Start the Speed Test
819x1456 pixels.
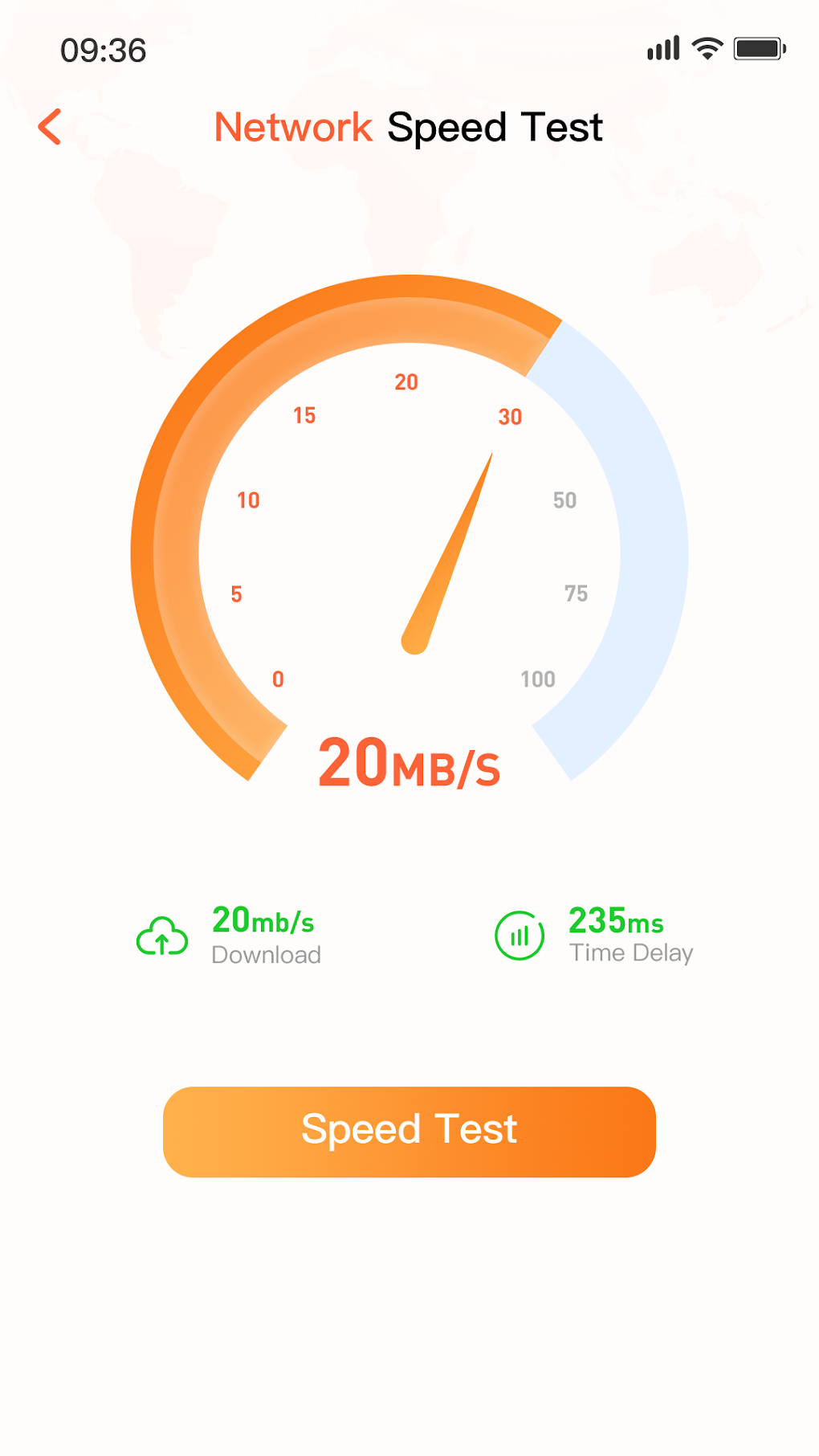[x=409, y=1131]
